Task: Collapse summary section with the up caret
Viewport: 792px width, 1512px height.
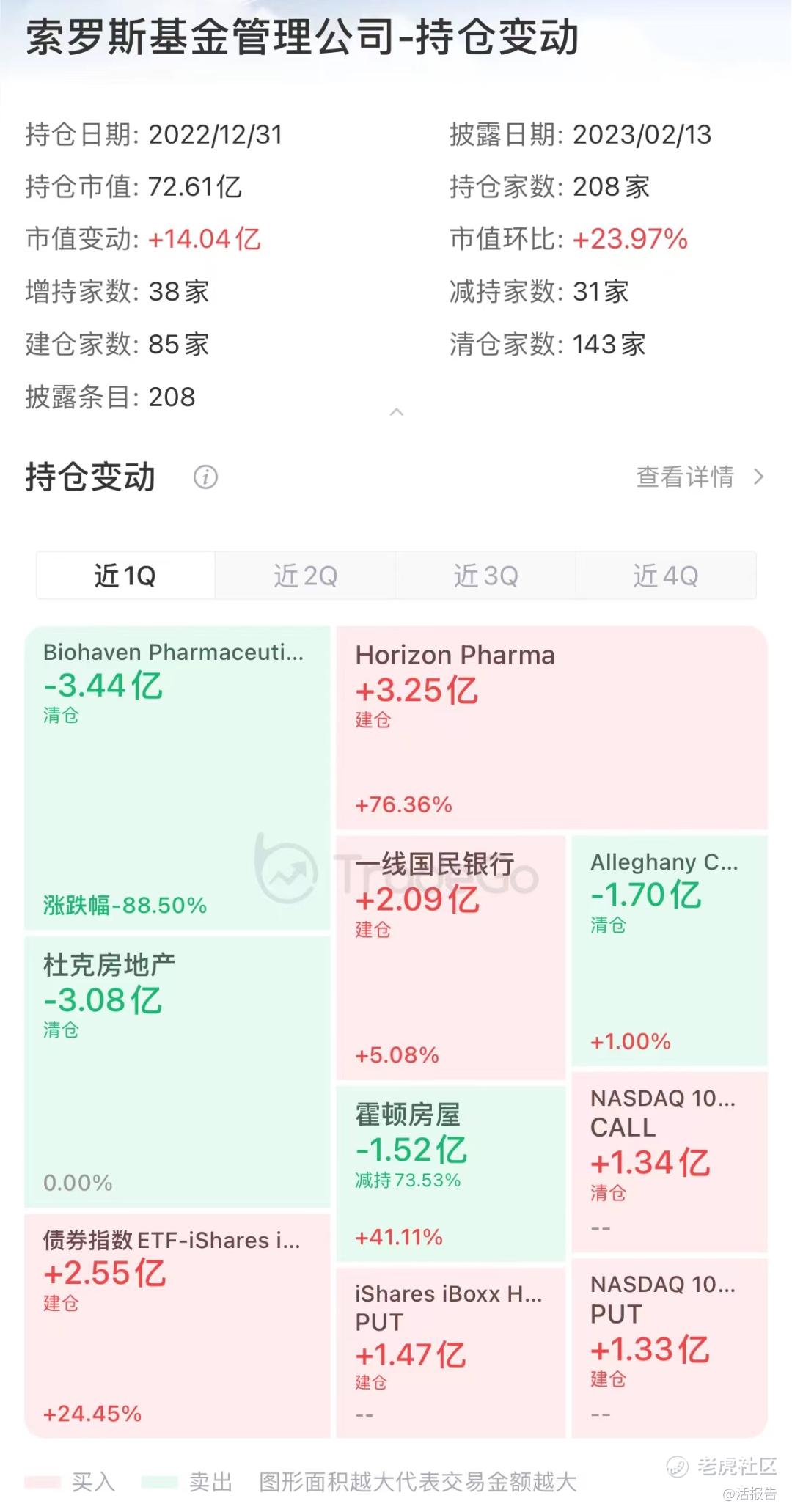Action: pos(396,412)
